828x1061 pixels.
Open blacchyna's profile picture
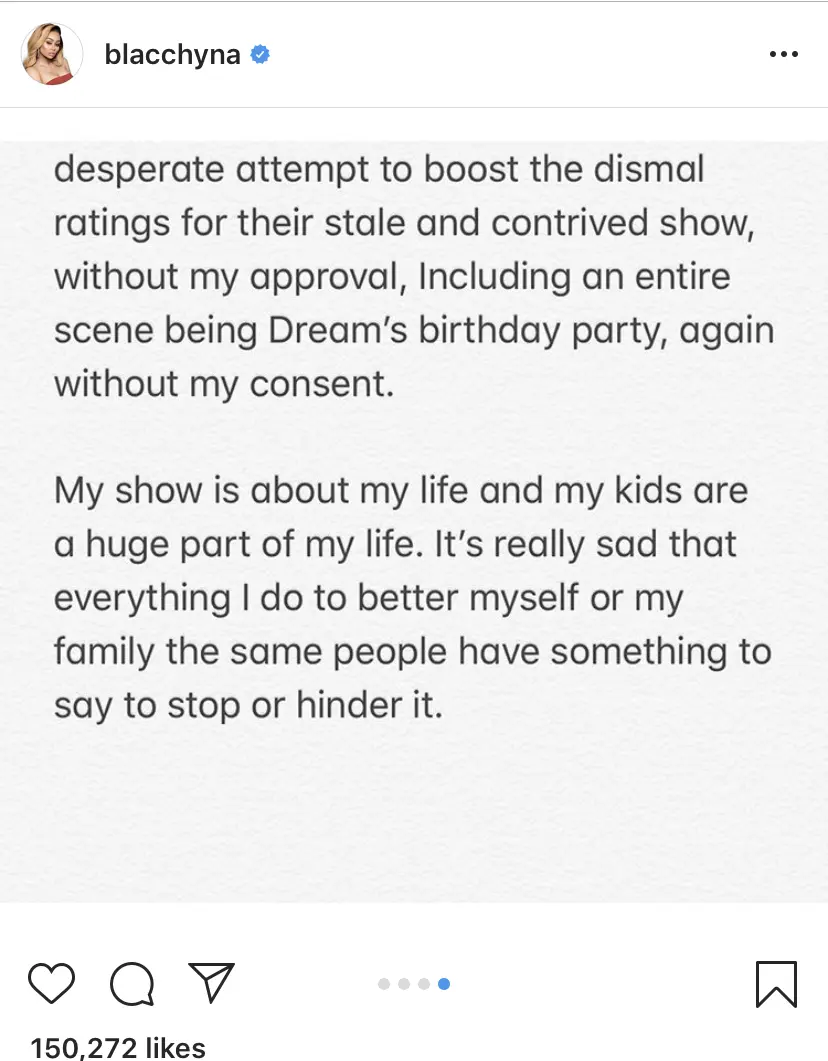pos(52,54)
